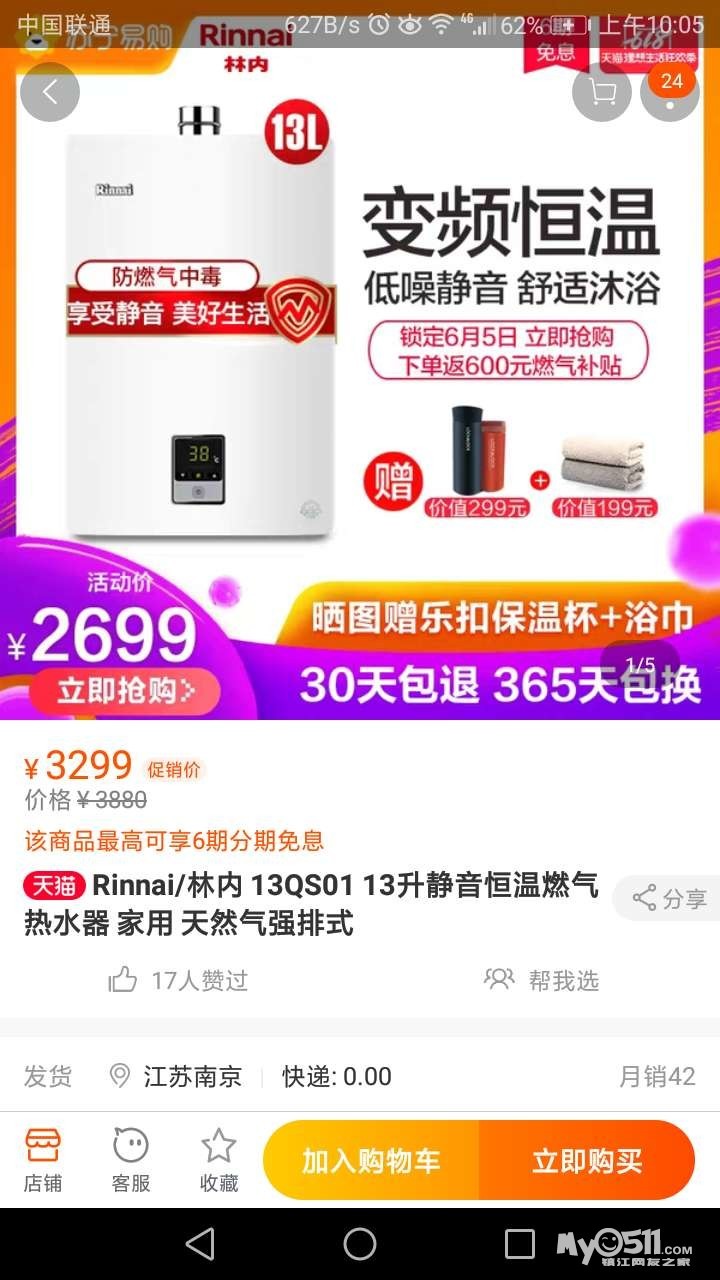The width and height of the screenshot is (720, 1280).
Task: Open the shopping cart icon
Action: (x=602, y=92)
